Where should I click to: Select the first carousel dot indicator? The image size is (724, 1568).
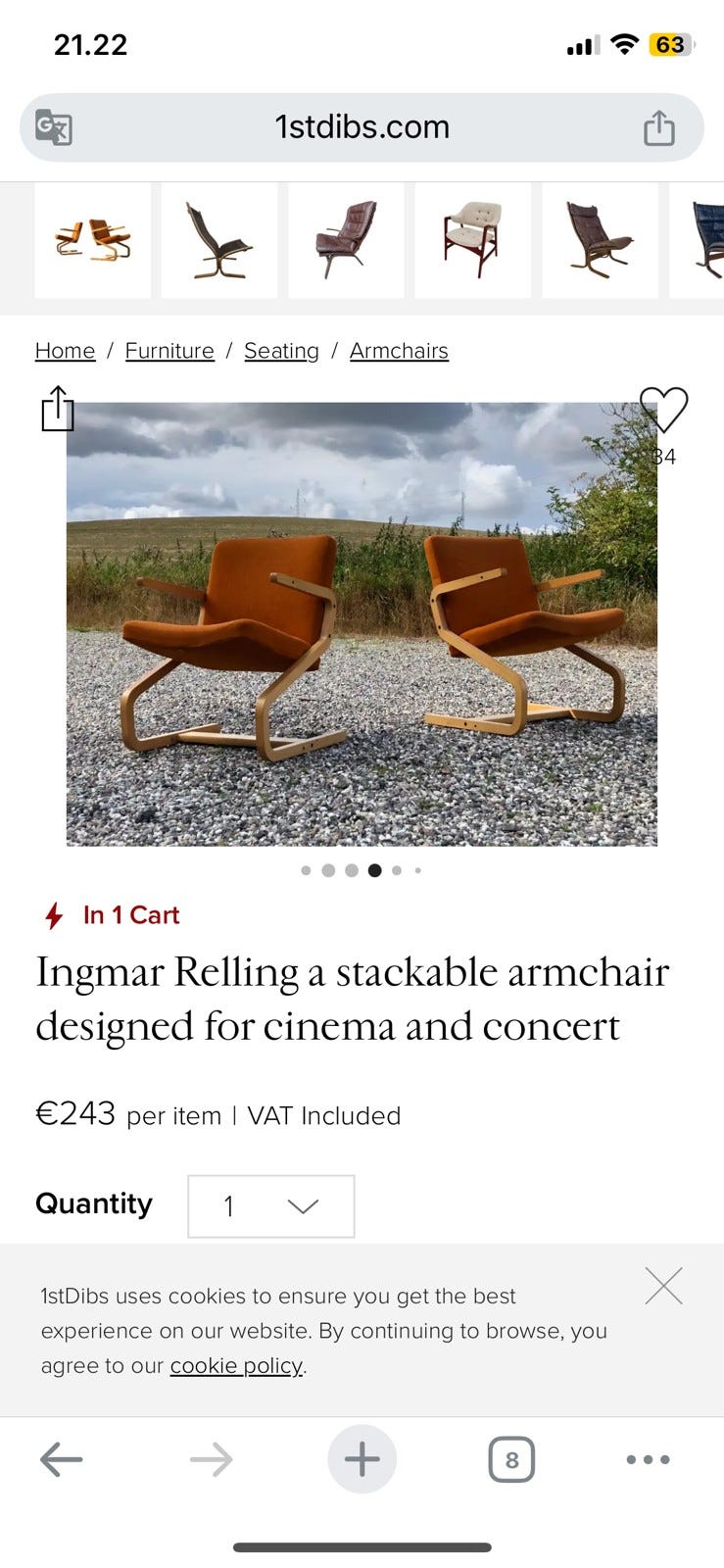305,870
